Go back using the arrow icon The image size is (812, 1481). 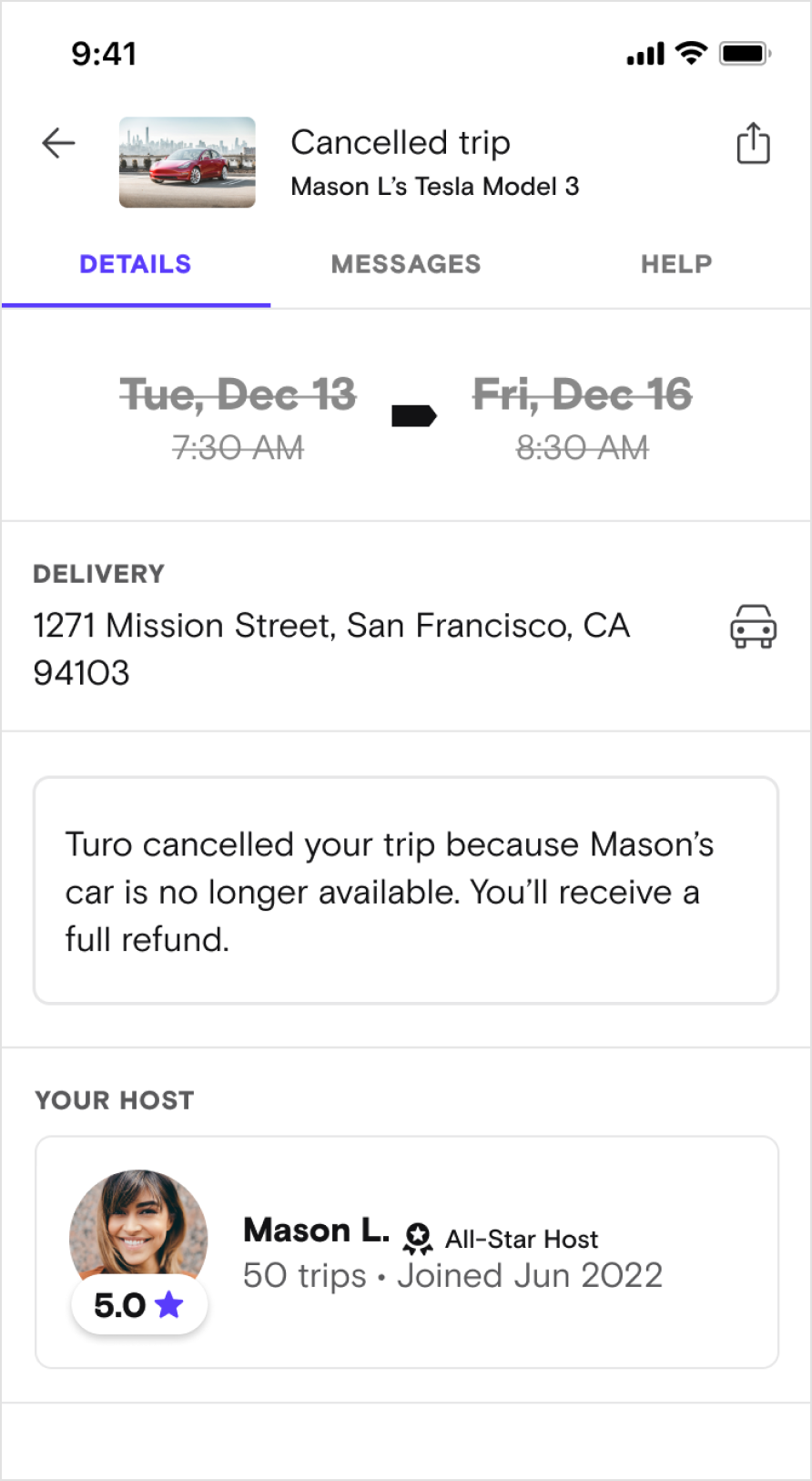coord(58,143)
